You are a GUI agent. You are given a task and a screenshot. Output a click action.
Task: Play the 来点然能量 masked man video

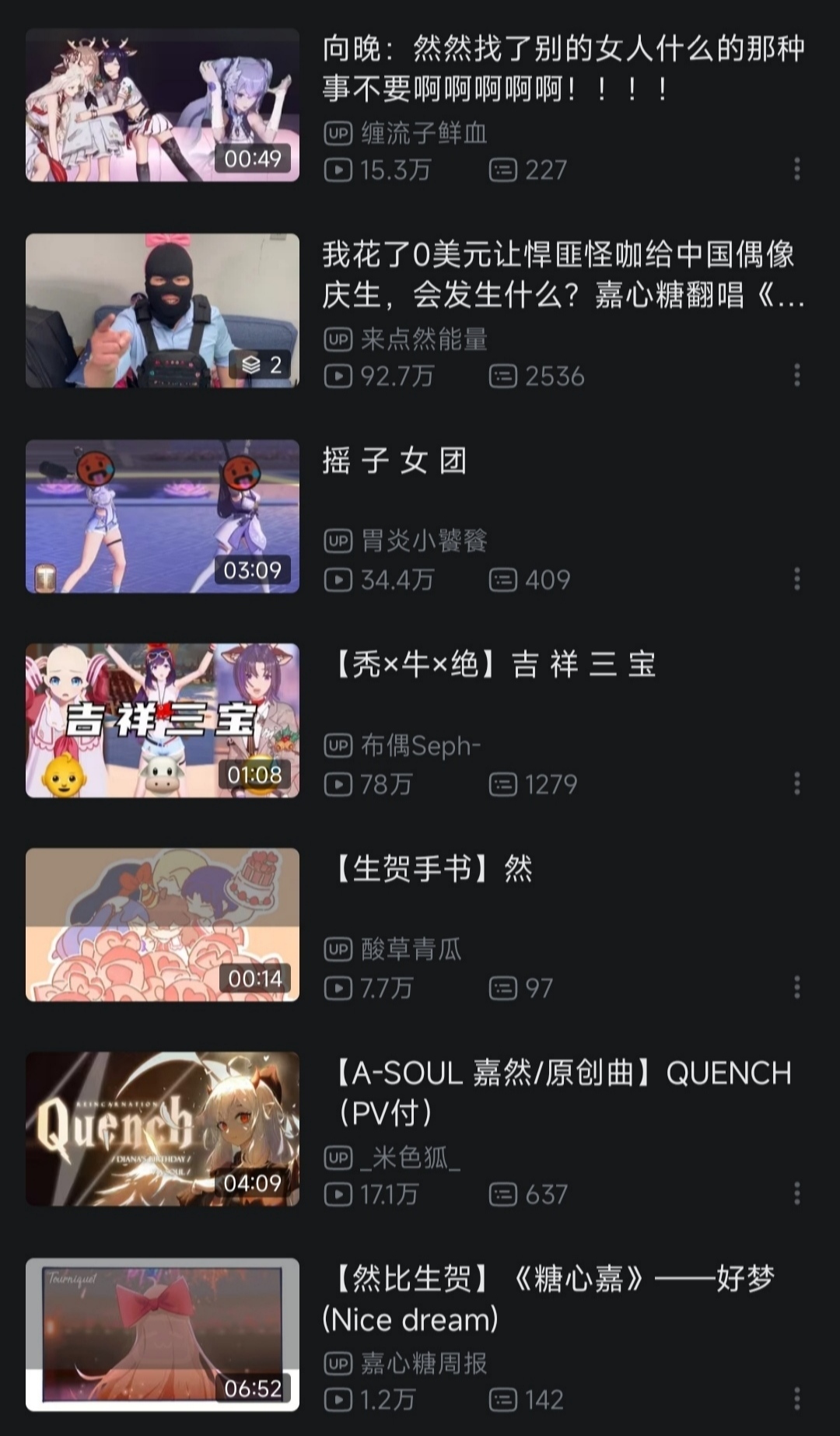tap(163, 311)
